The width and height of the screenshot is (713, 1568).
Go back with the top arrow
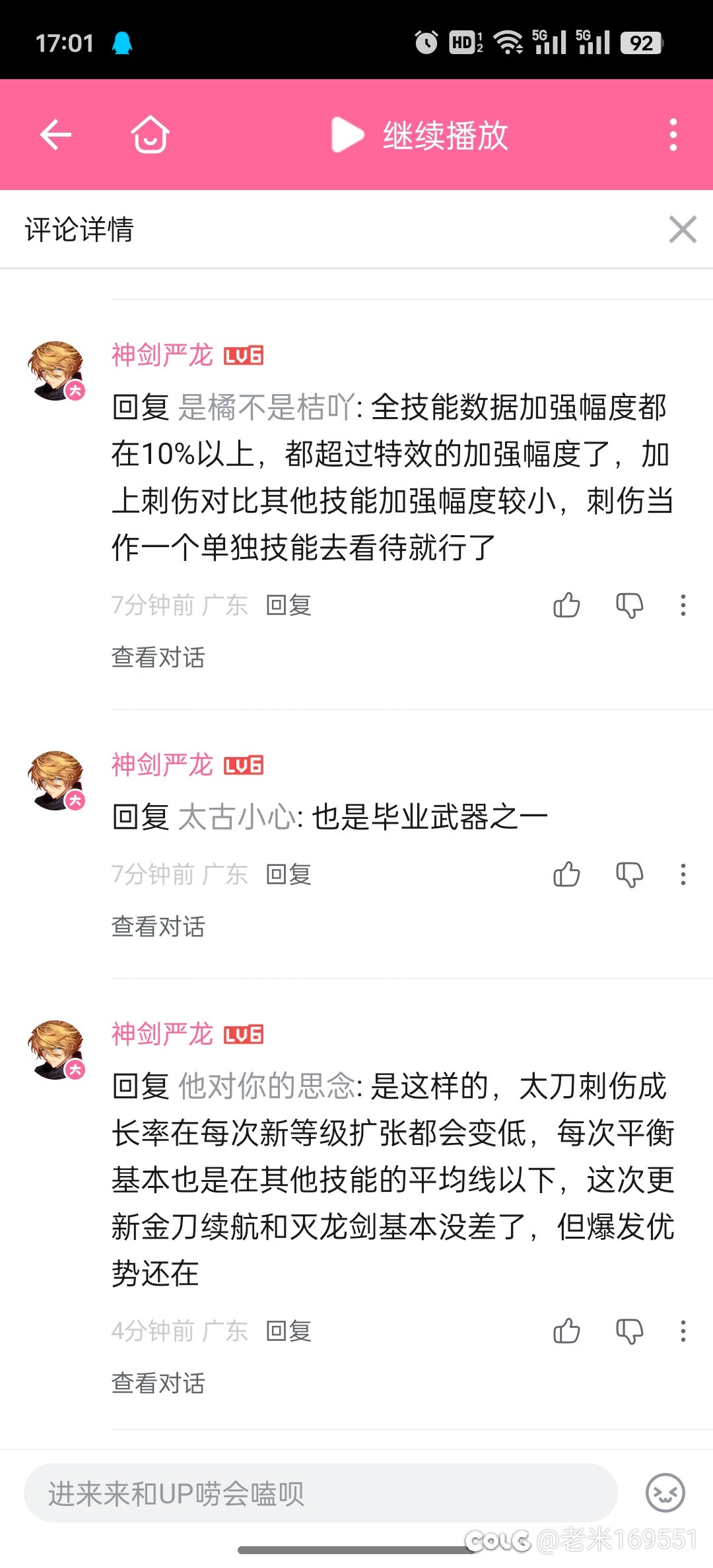(x=55, y=135)
